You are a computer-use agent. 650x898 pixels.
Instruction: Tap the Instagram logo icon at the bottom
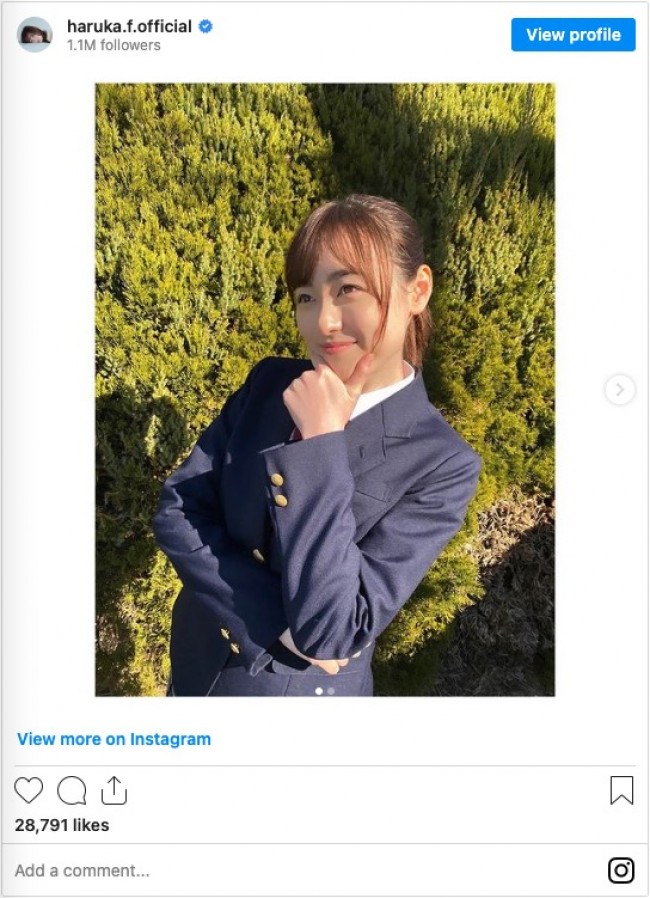click(621, 870)
